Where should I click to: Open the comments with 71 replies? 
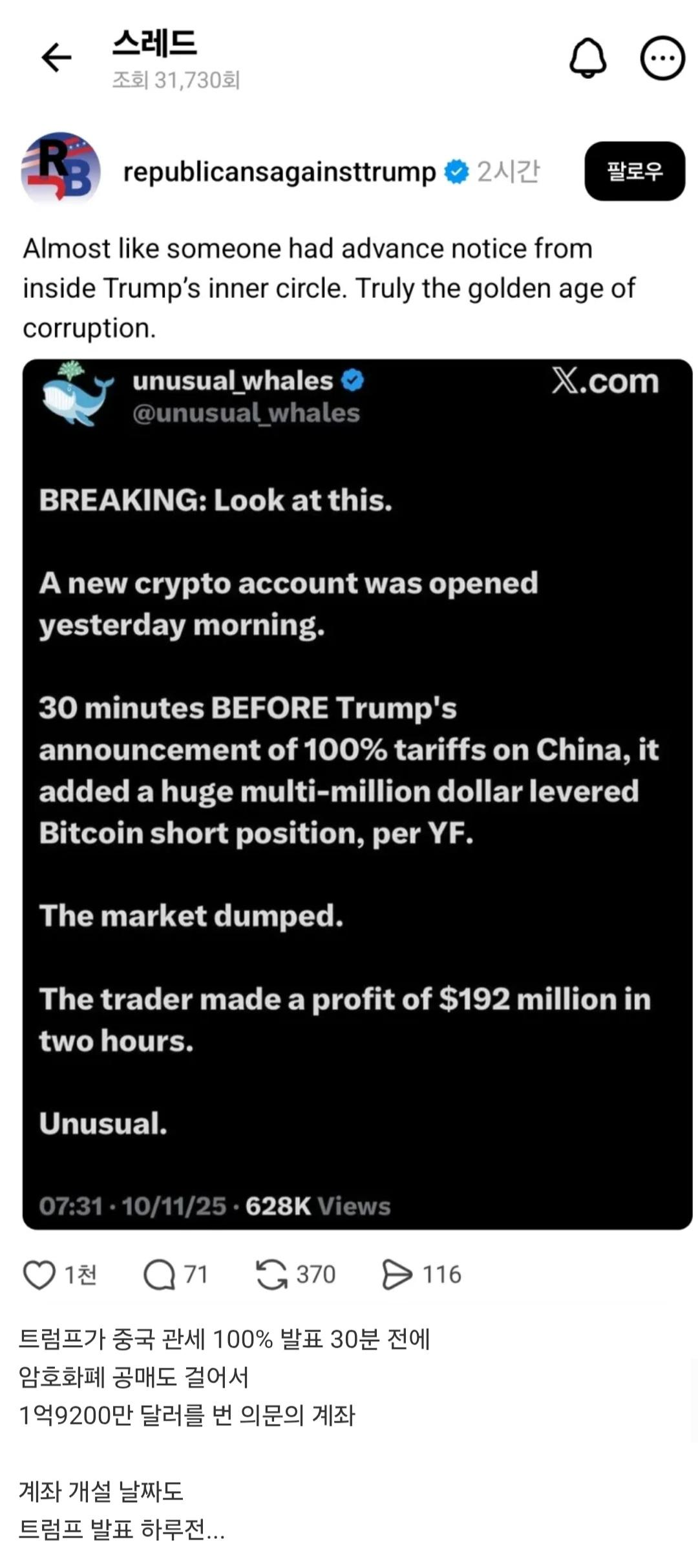tap(159, 1275)
